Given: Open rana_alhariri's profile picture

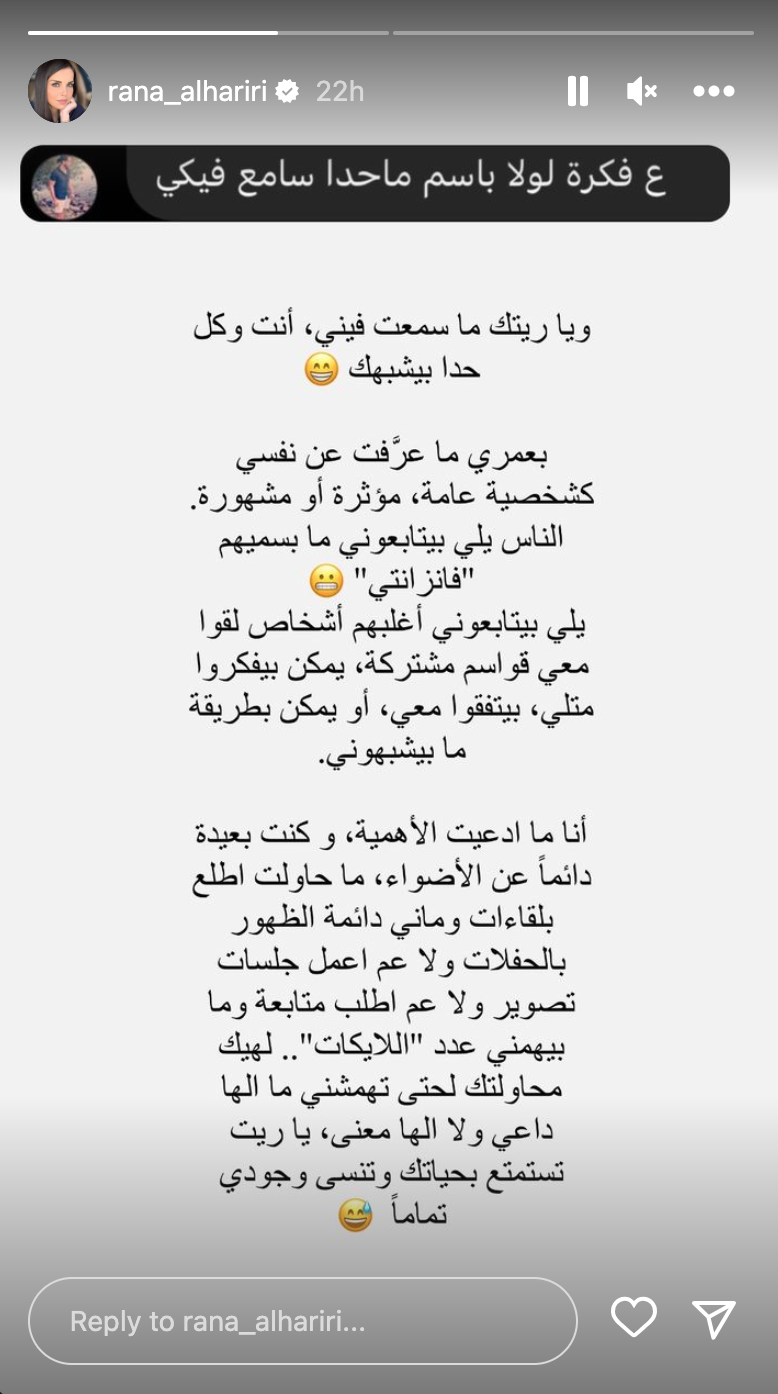Looking at the screenshot, I should click(x=60, y=91).
